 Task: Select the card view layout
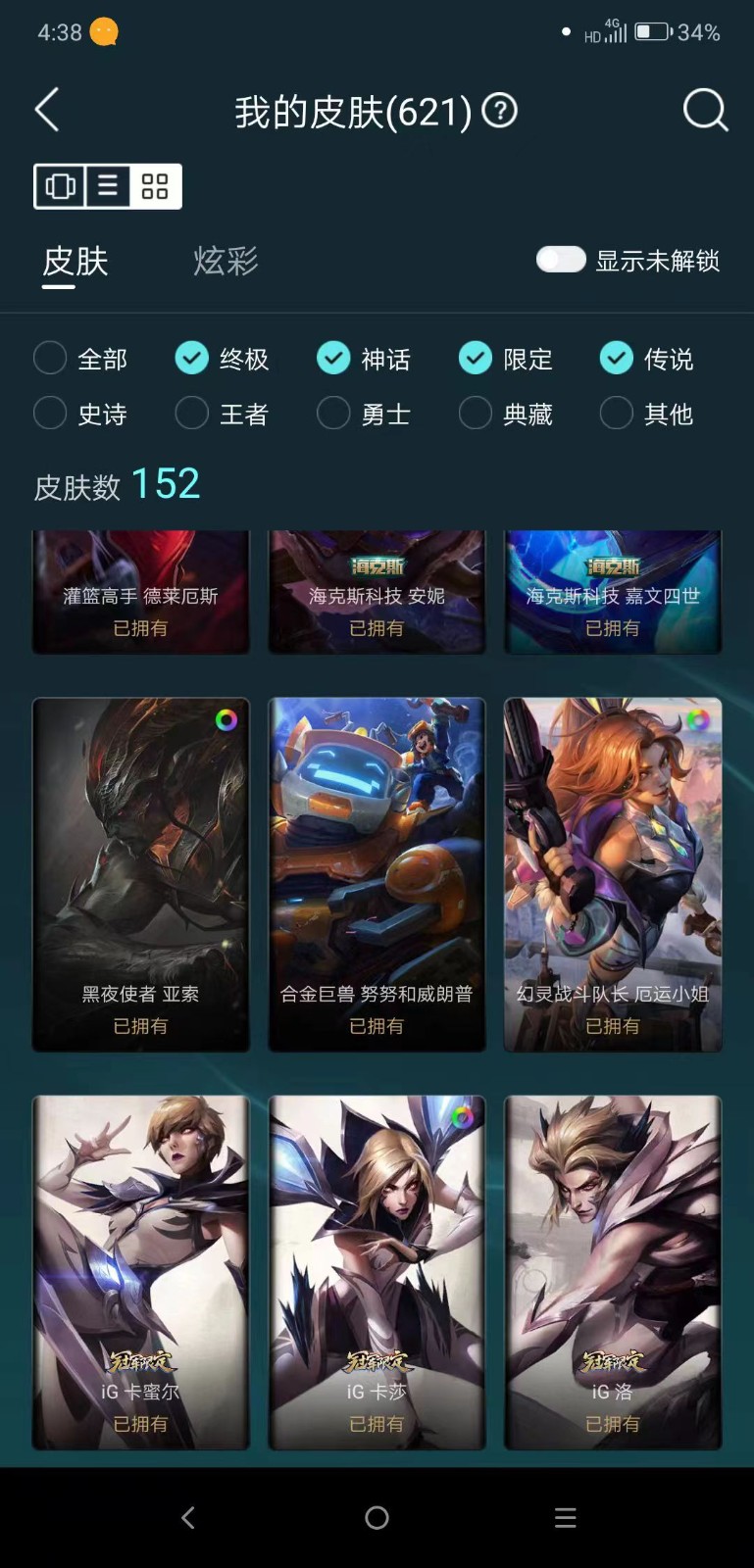(60, 186)
